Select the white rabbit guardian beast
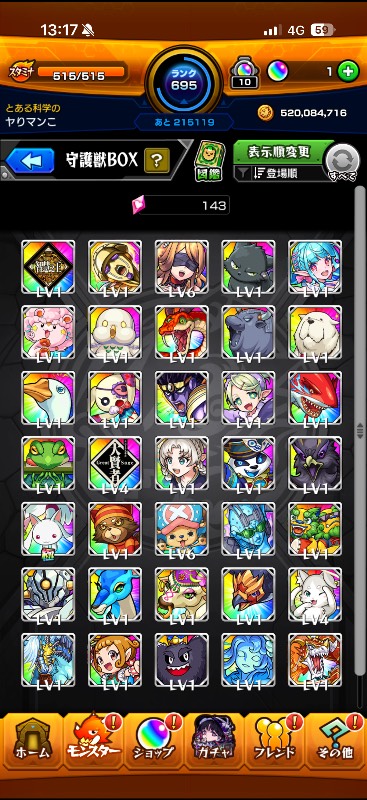This screenshot has height=800, width=367. (x=48, y=529)
